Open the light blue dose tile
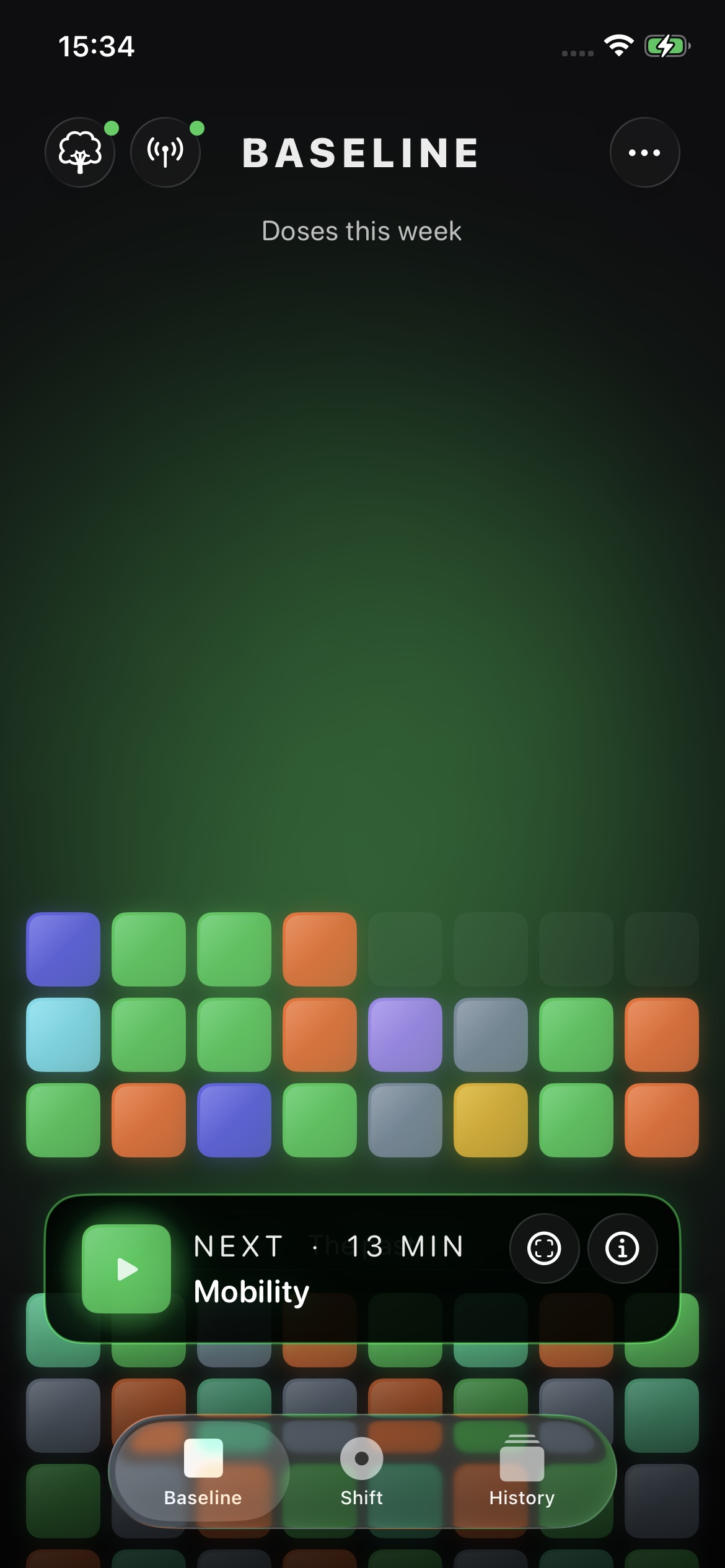Screen dimensions: 725x1568 pyautogui.click(x=63, y=1034)
